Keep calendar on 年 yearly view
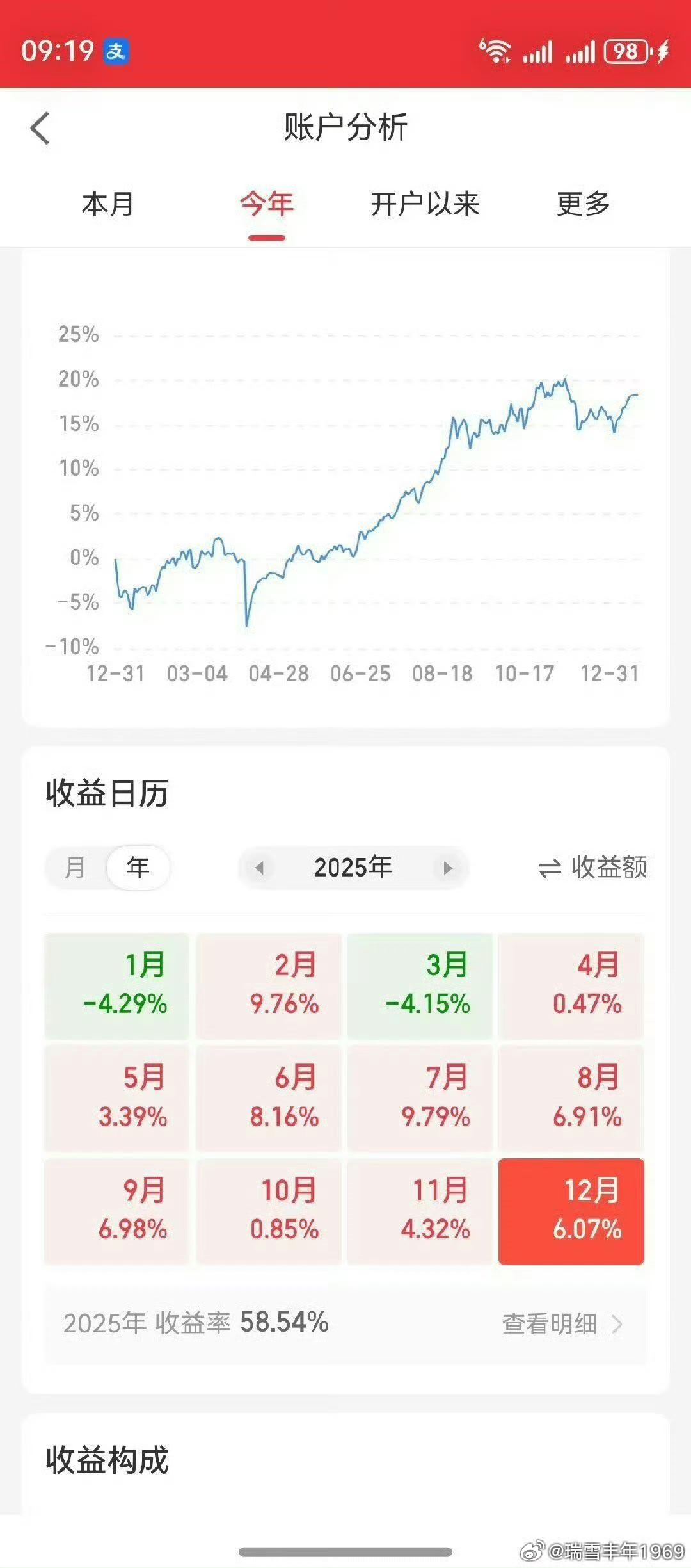 coord(138,868)
